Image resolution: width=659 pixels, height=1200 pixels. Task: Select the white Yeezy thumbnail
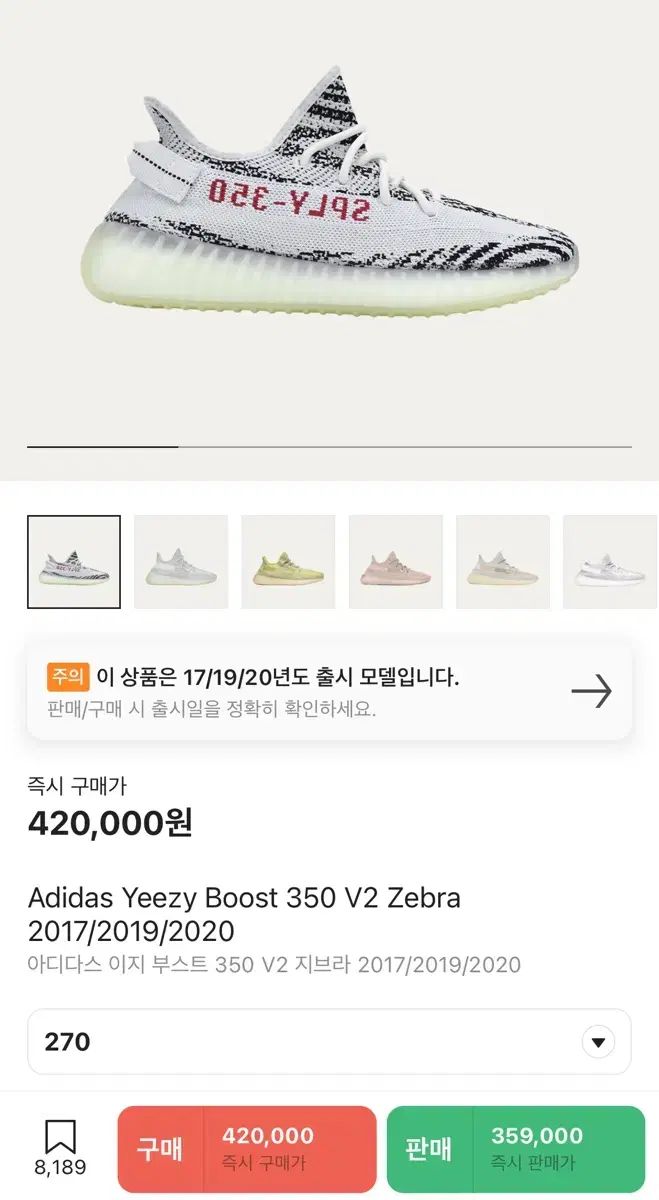pos(609,562)
